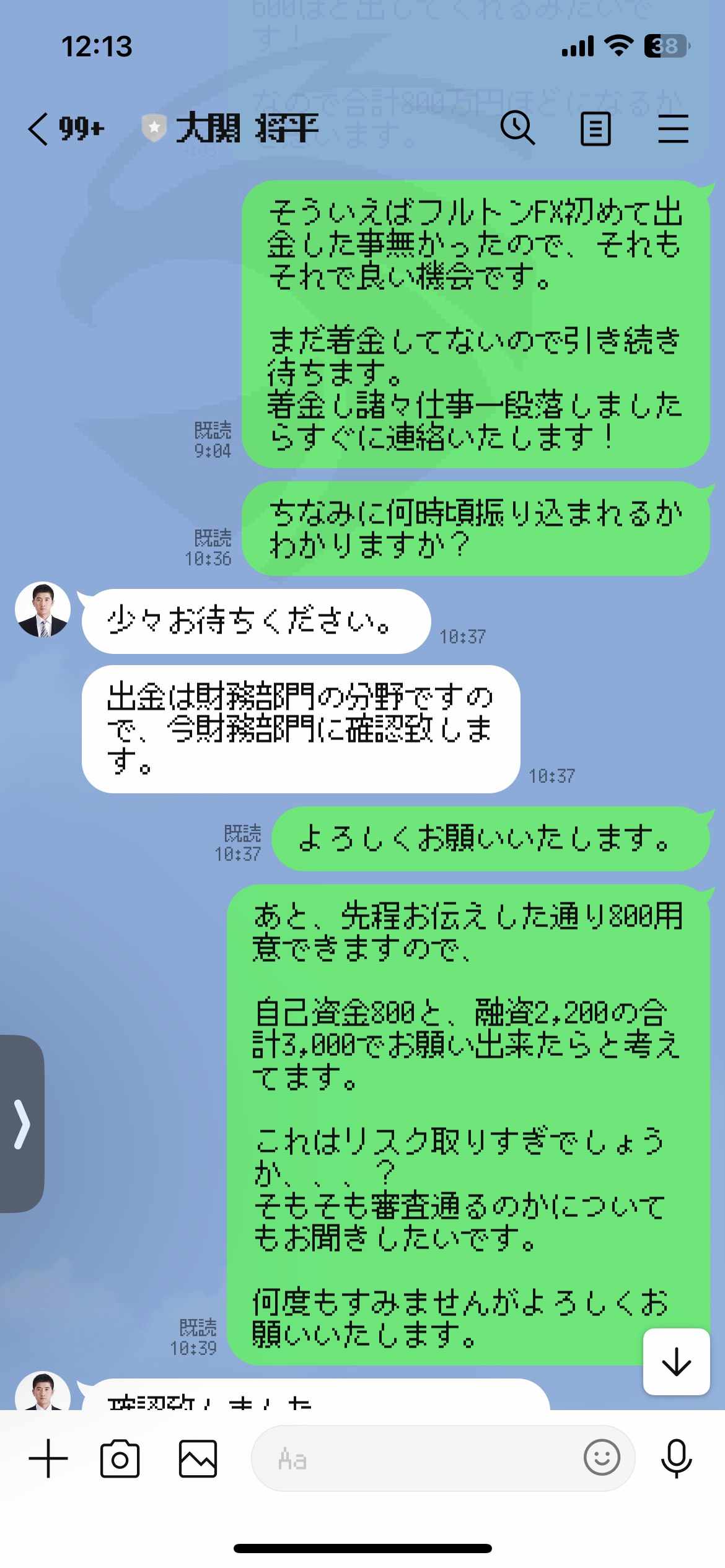The image size is (725, 1568).
Task: Search within this conversation
Action: tap(517, 128)
